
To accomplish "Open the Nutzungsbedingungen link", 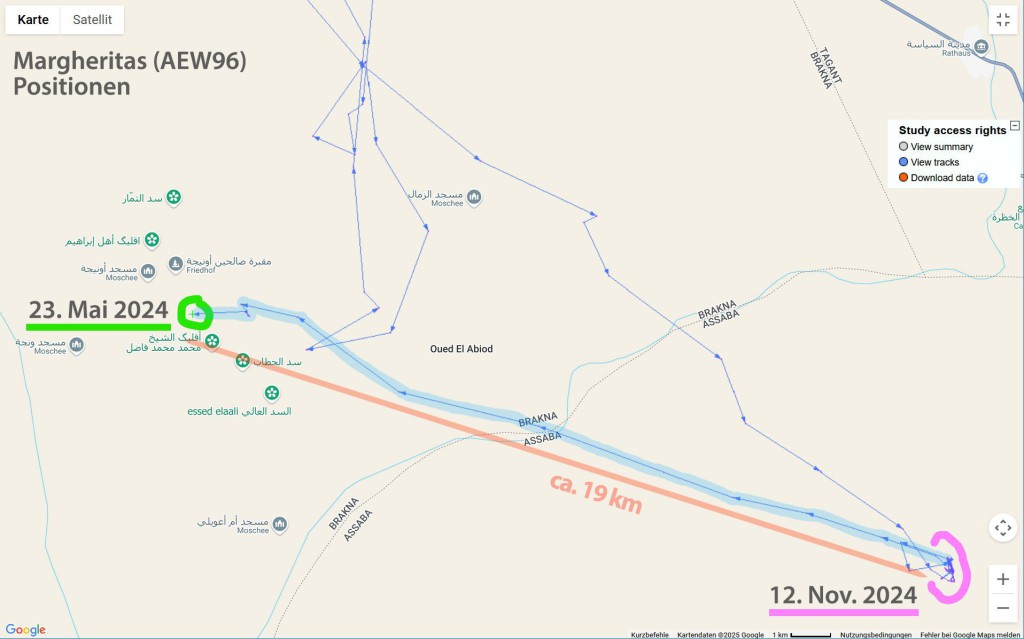I will point(875,635).
